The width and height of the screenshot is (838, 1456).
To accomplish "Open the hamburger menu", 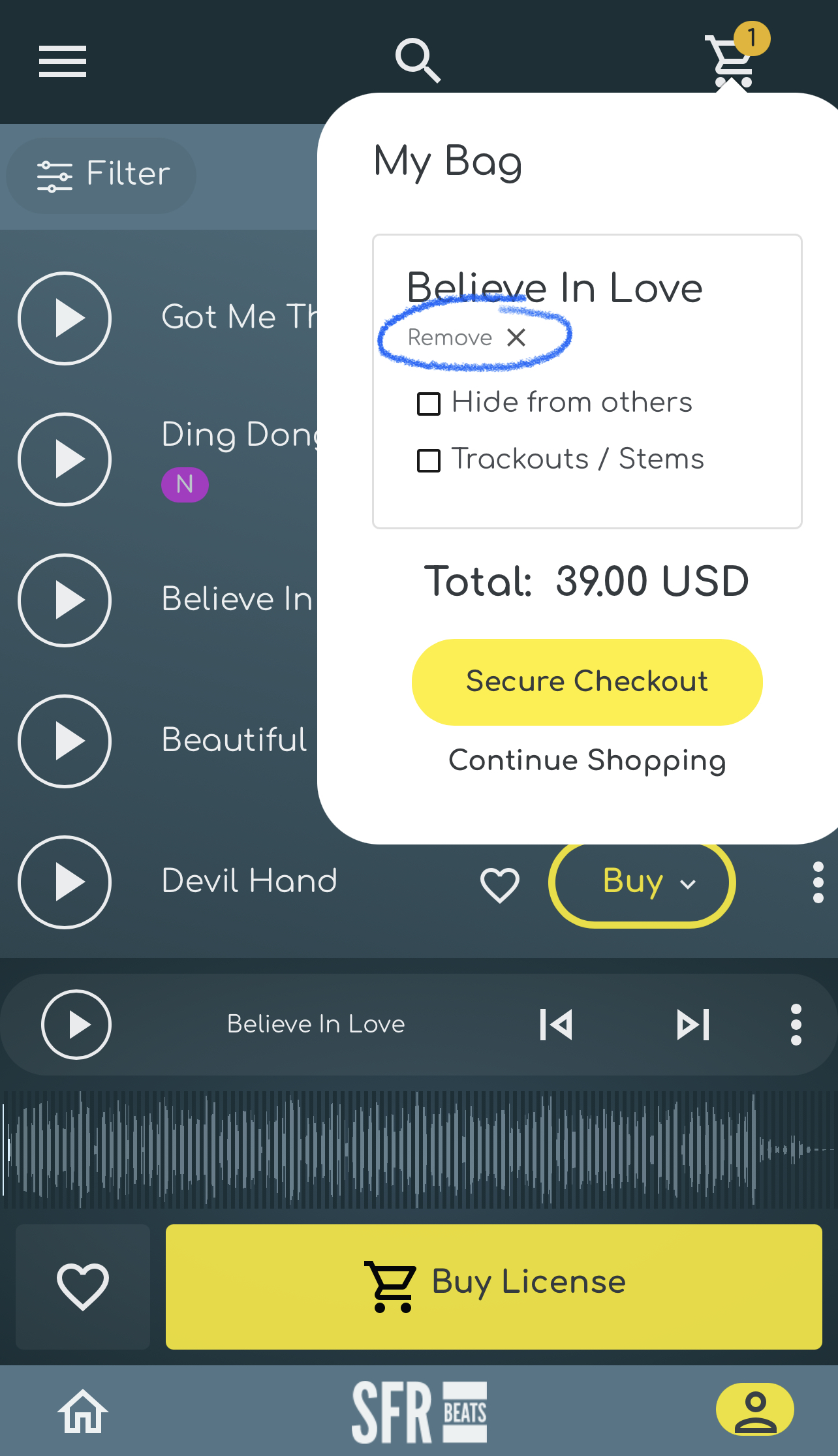I will point(63,61).
